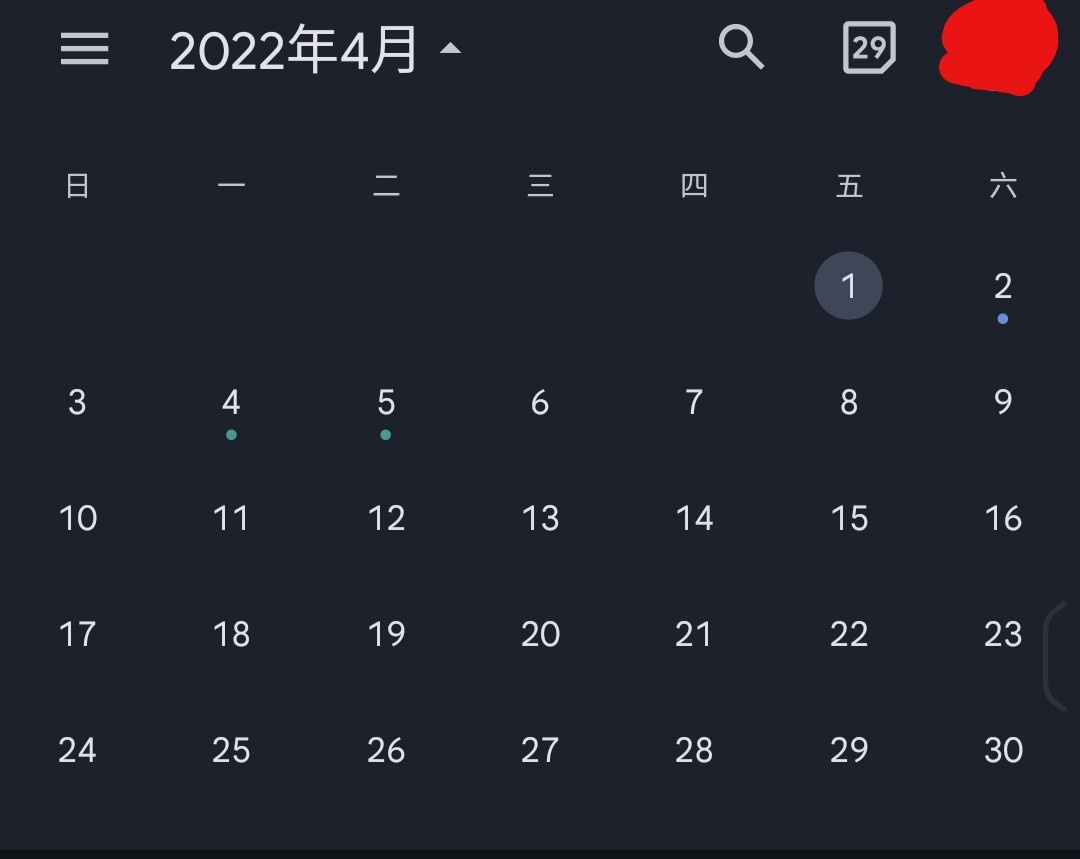The image size is (1080, 859).
Task: Select April 13 in the grid
Action: (540, 518)
